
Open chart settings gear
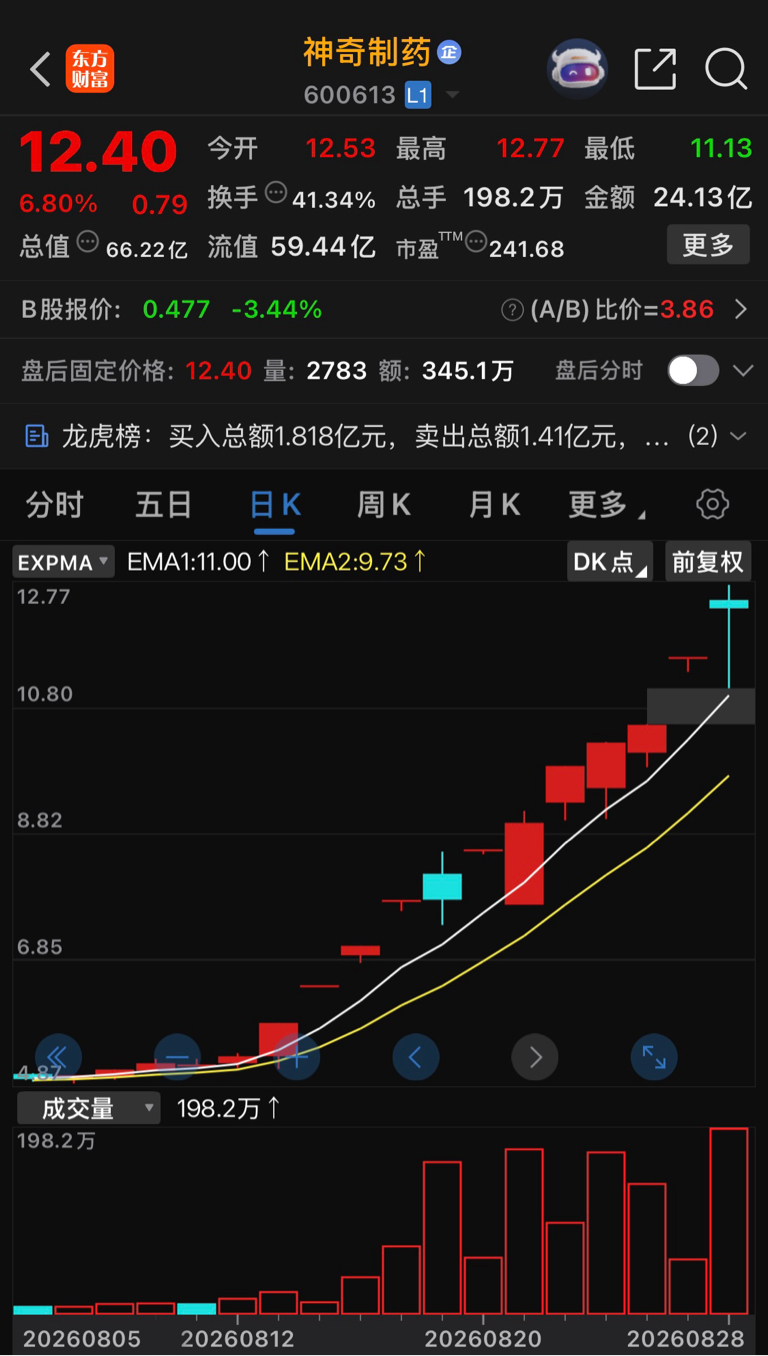[x=712, y=504]
